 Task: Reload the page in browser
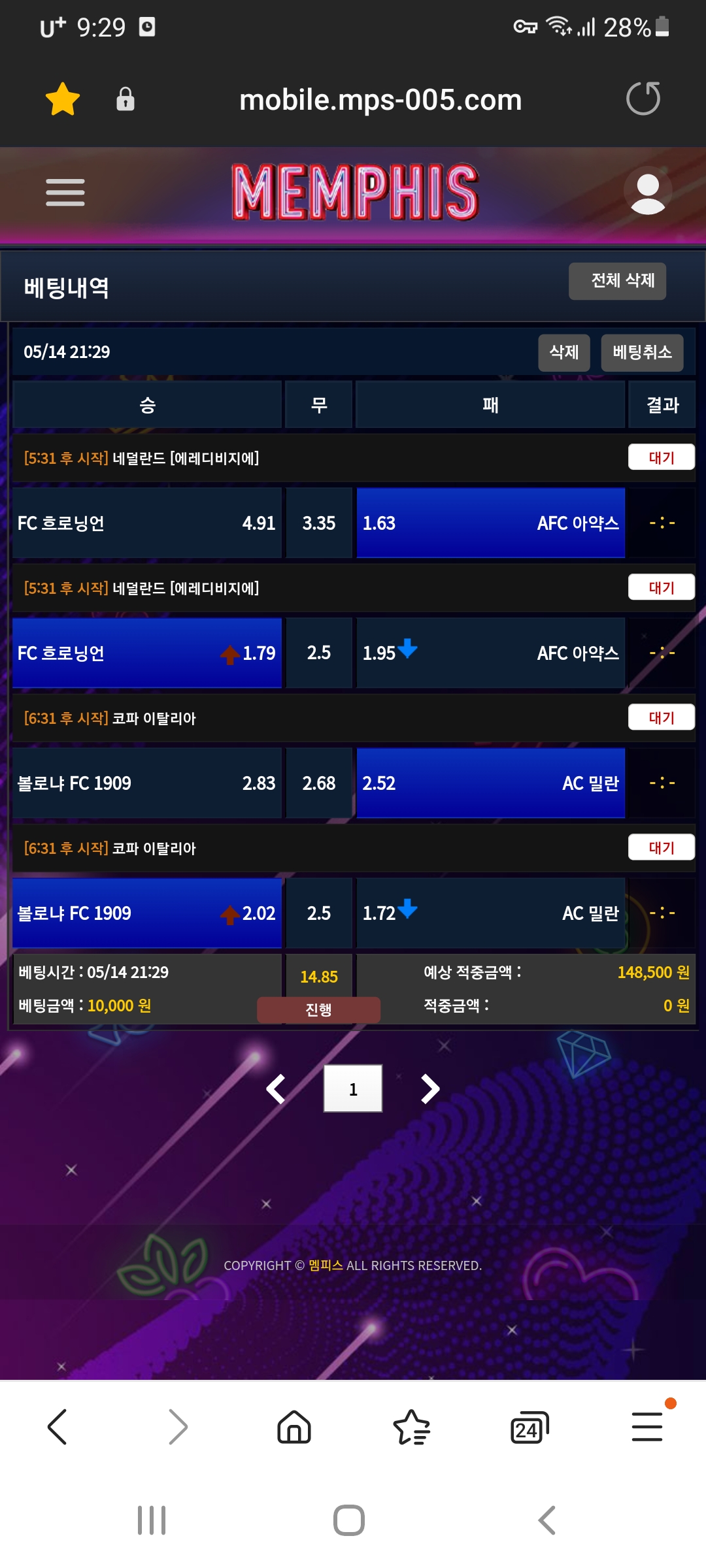(643, 99)
